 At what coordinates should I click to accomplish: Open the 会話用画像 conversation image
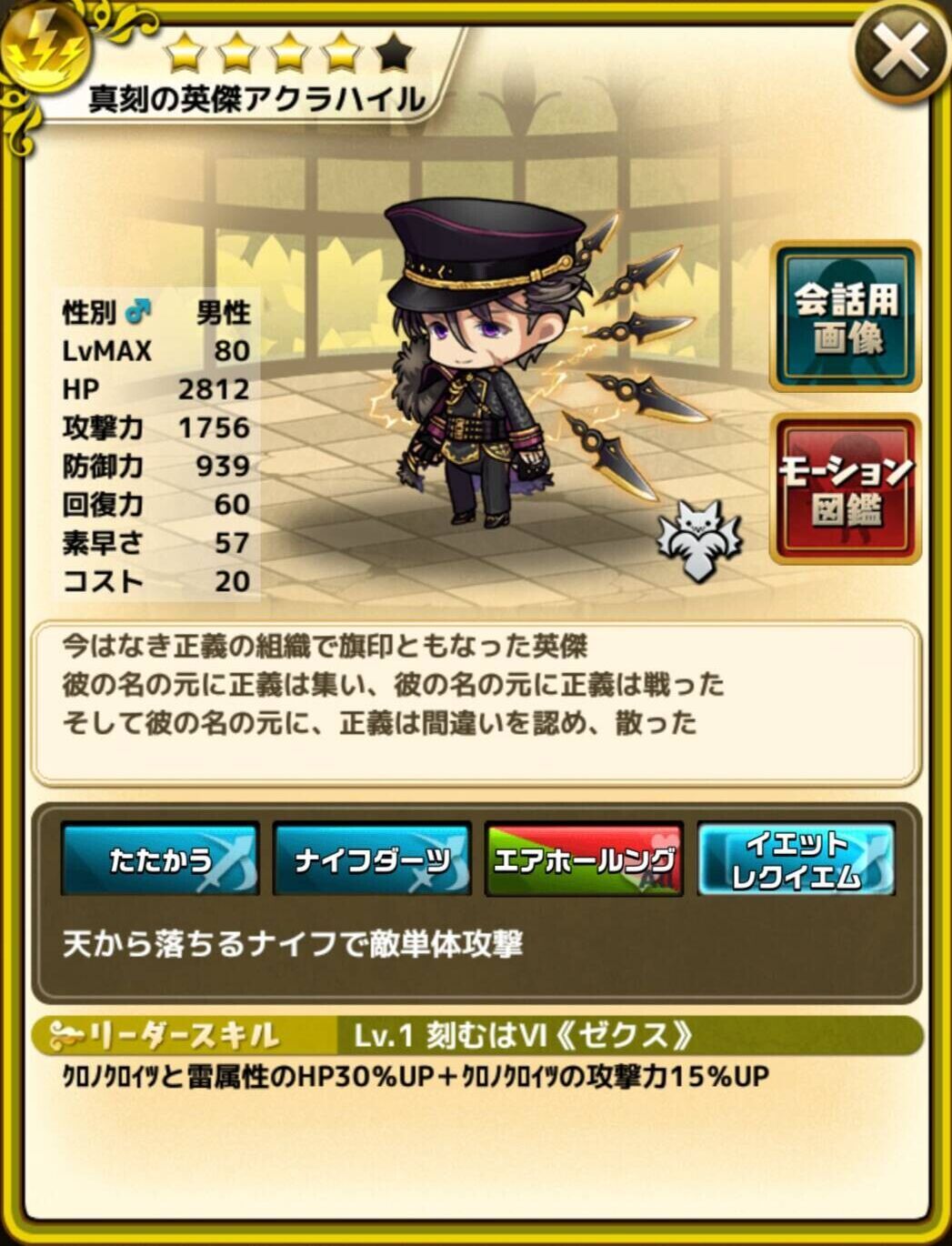pos(845,317)
